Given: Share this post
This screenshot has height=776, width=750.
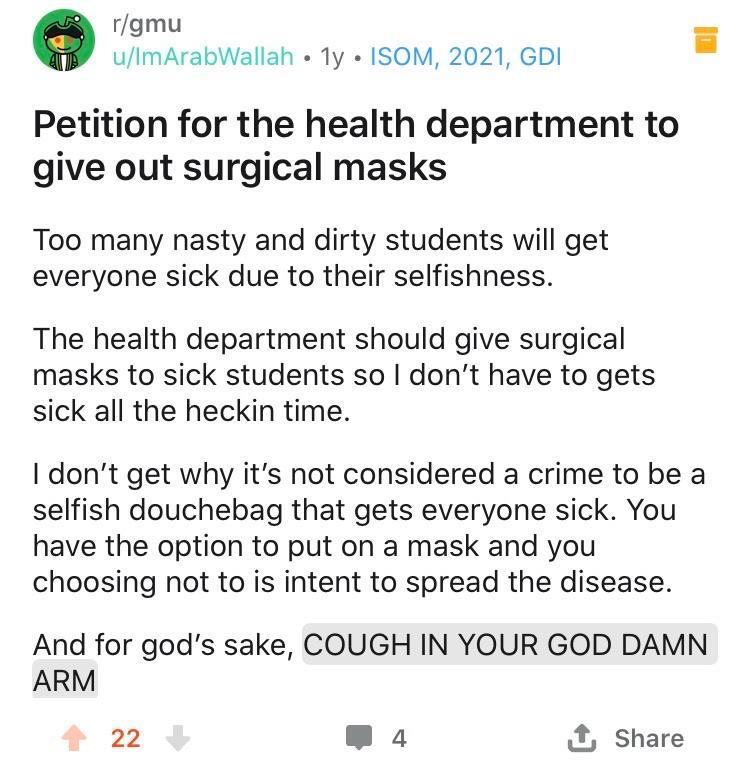Looking at the screenshot, I should click(x=626, y=739).
